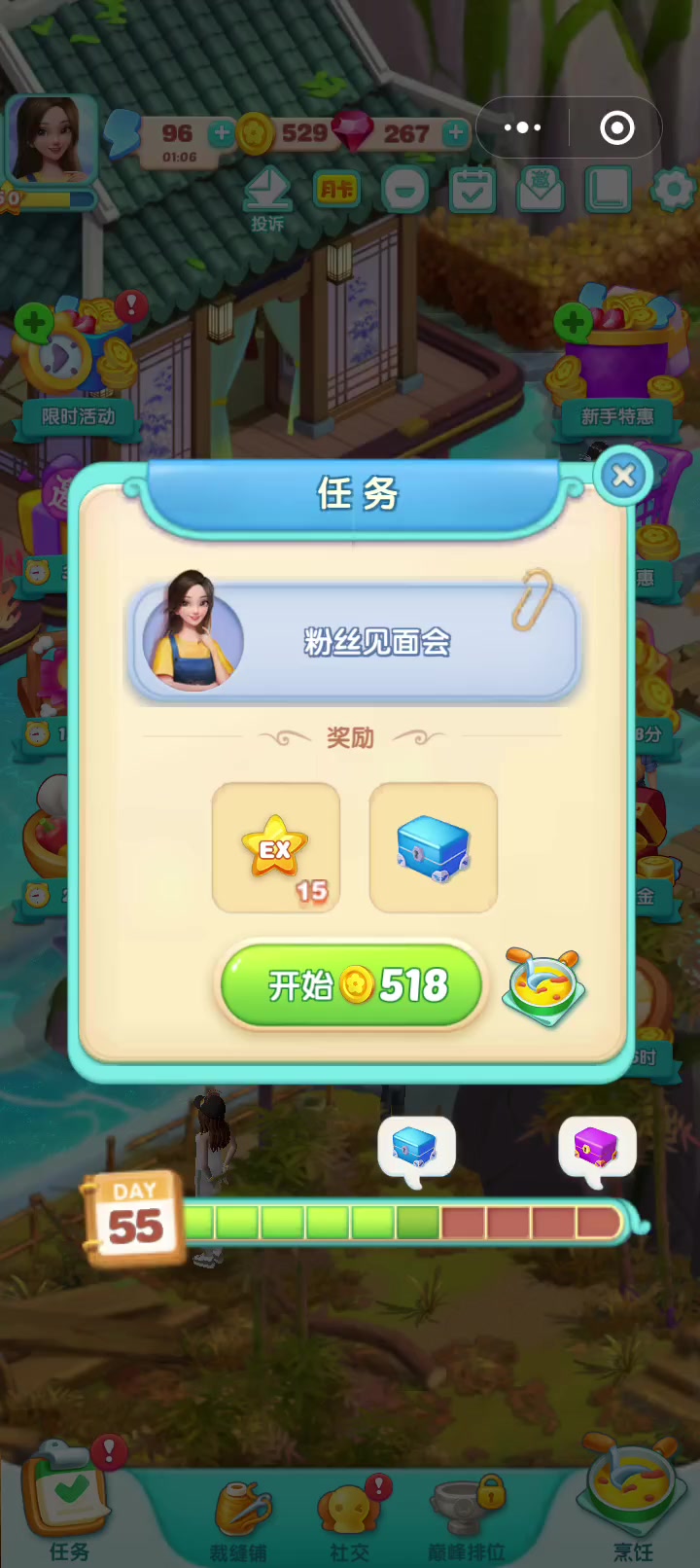The width and height of the screenshot is (700, 1568).
Task: Open the 烹饪 cooking tab
Action: click(x=633, y=1503)
